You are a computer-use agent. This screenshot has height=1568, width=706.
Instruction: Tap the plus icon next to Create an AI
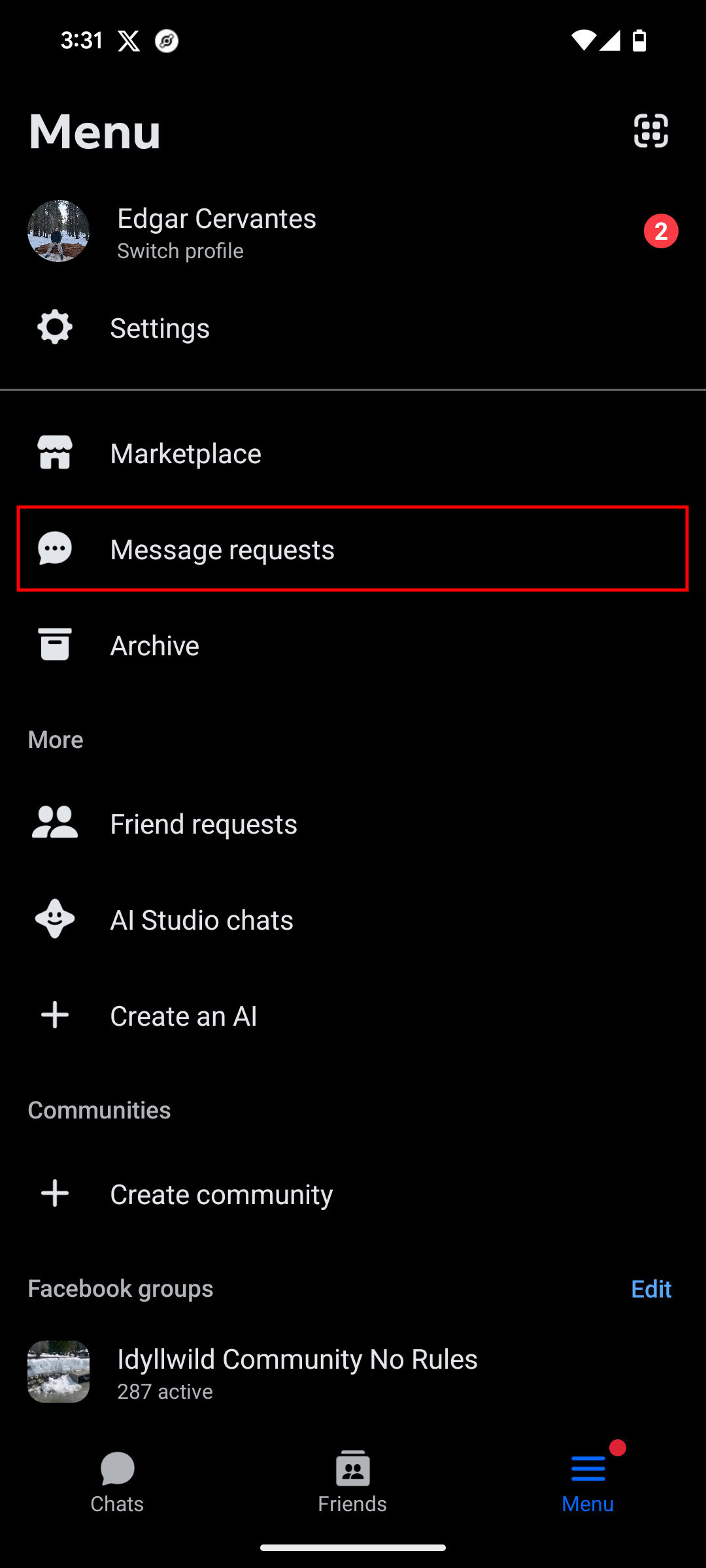pos(55,1015)
